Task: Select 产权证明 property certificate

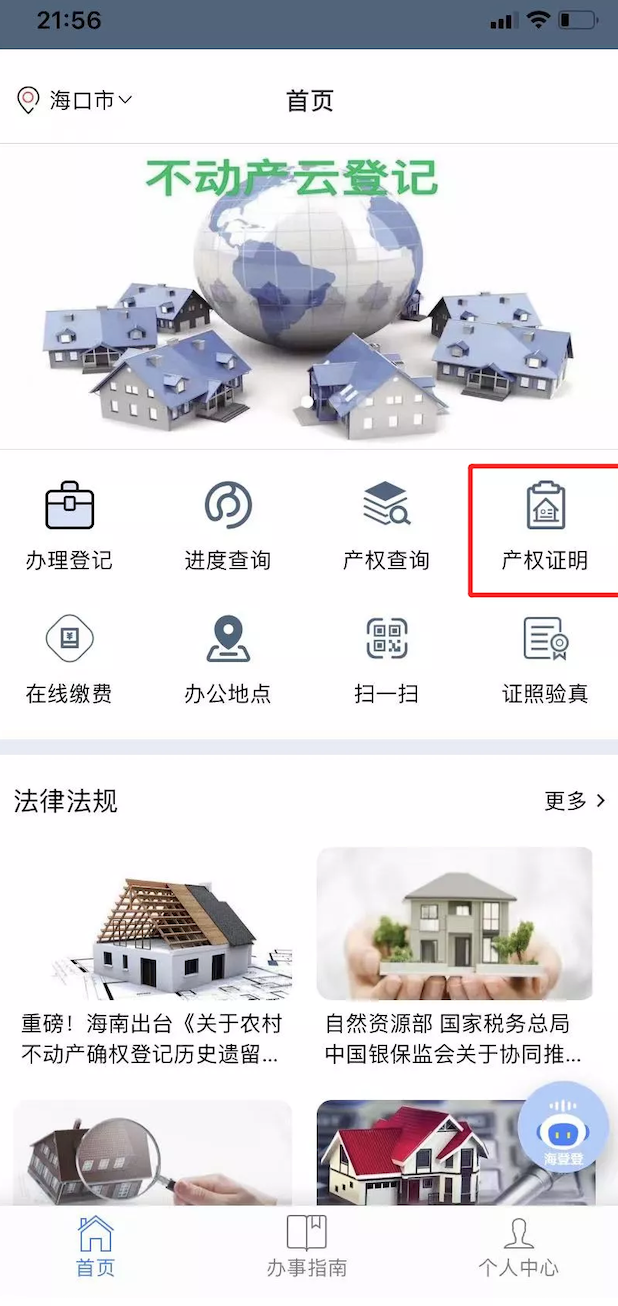Action: 545,527
